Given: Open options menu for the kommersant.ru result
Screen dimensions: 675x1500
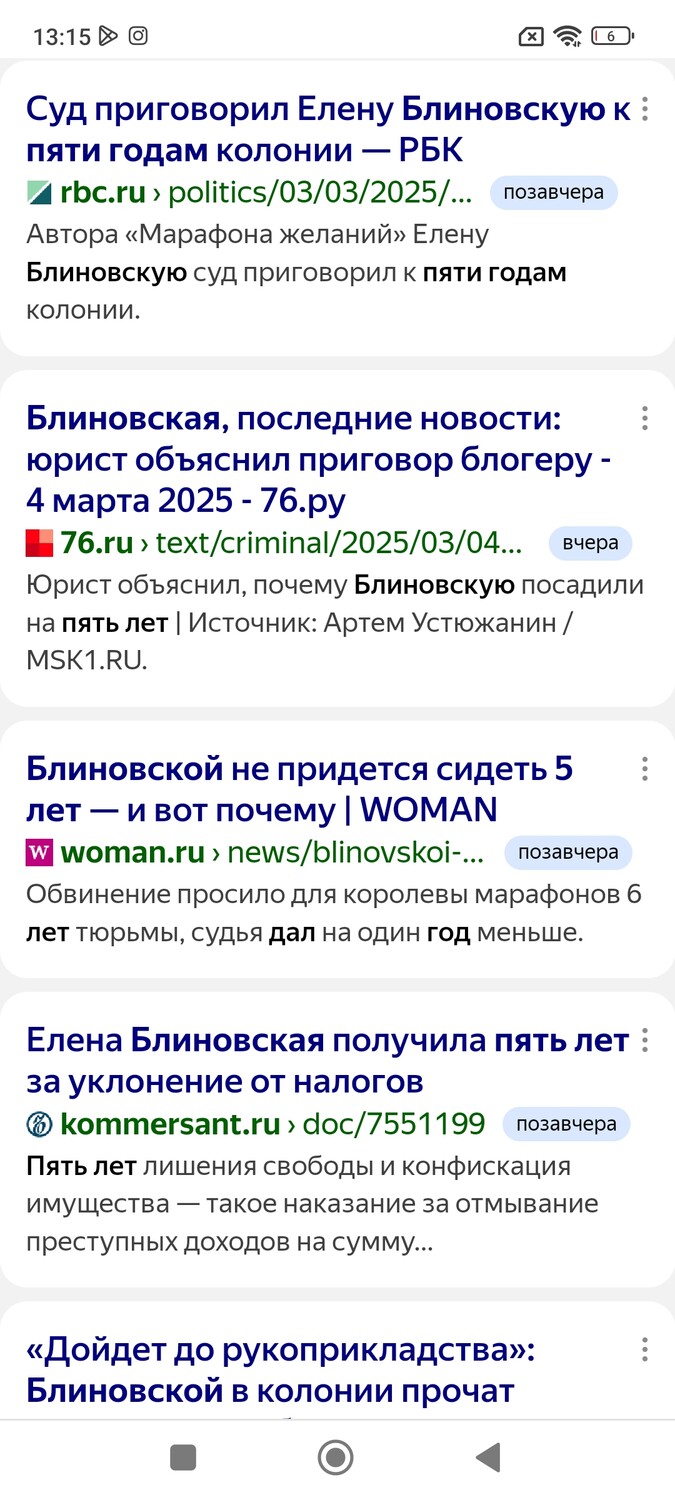Looking at the screenshot, I should [645, 1040].
